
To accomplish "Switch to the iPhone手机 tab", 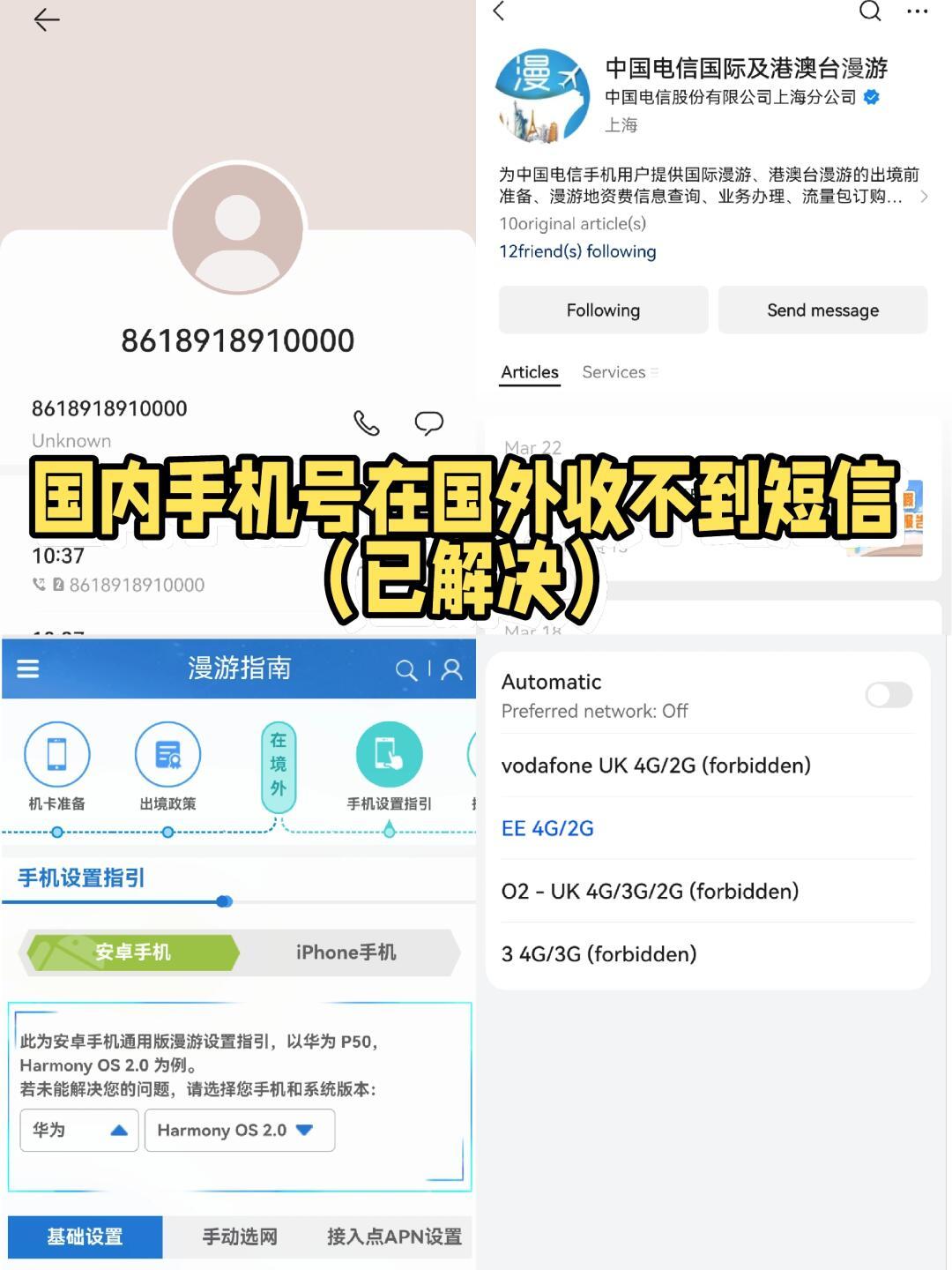I will click(x=346, y=952).
